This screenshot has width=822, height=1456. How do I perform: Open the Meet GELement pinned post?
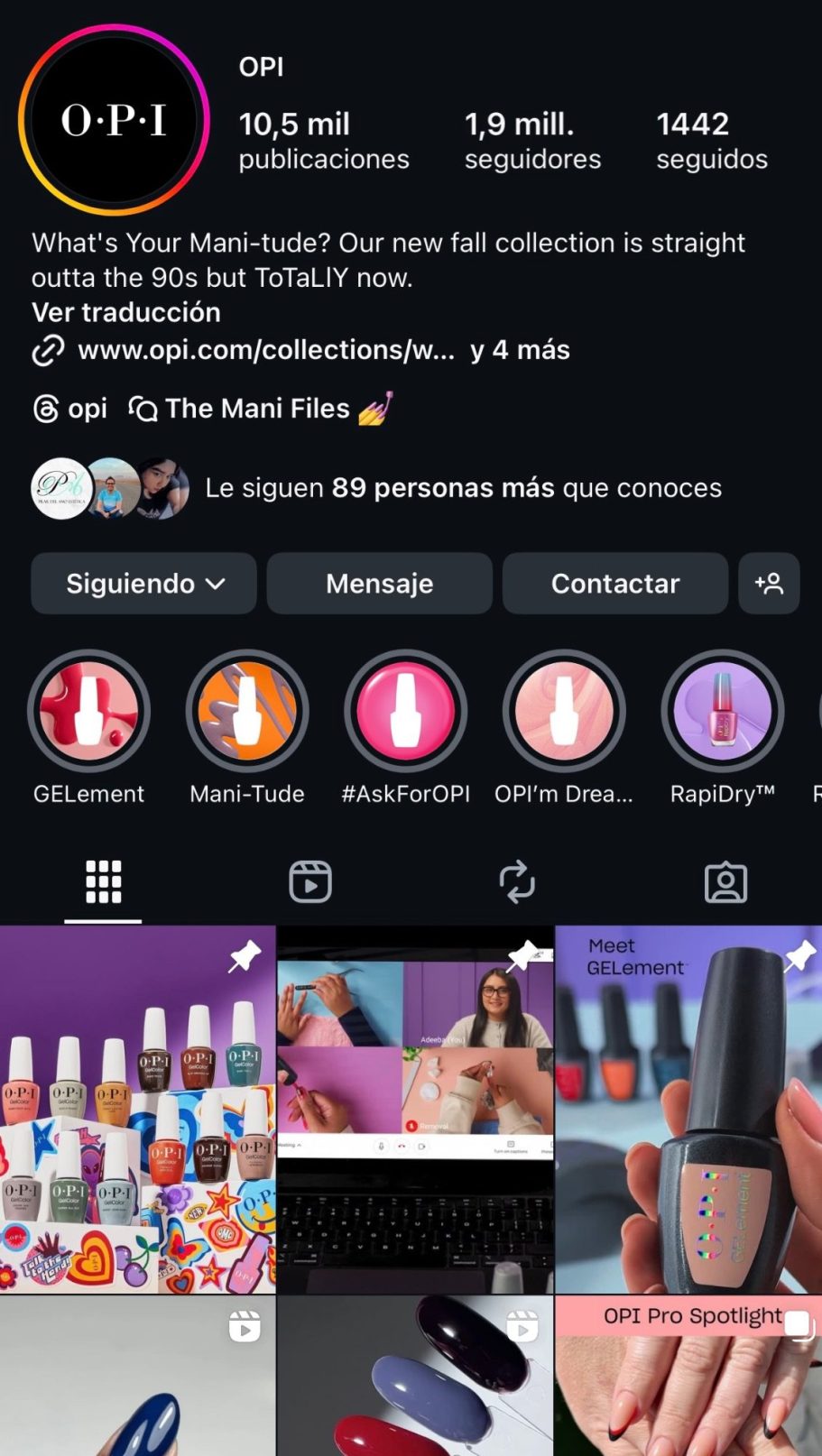coord(688,1110)
